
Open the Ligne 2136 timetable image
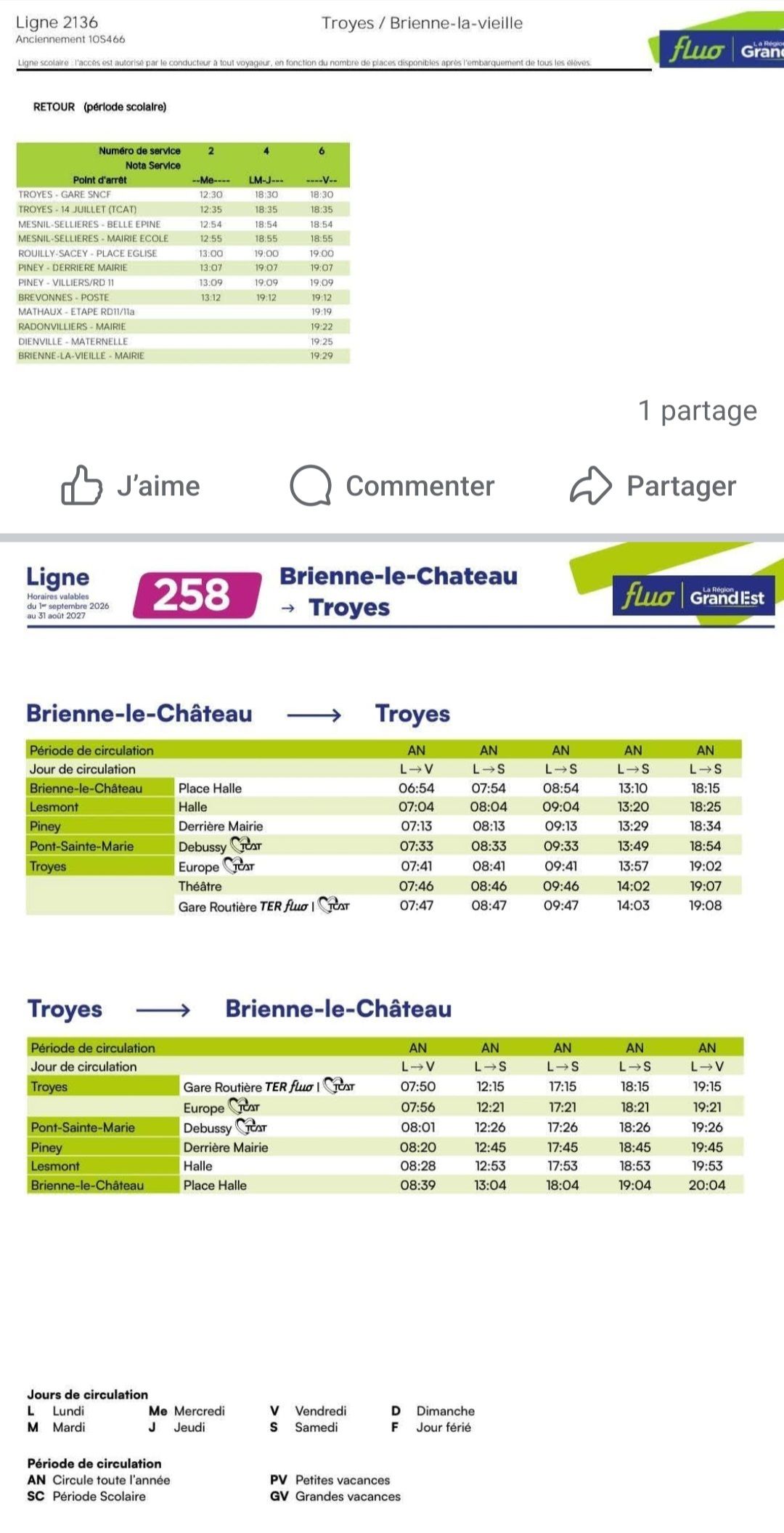pyautogui.click(x=392, y=189)
